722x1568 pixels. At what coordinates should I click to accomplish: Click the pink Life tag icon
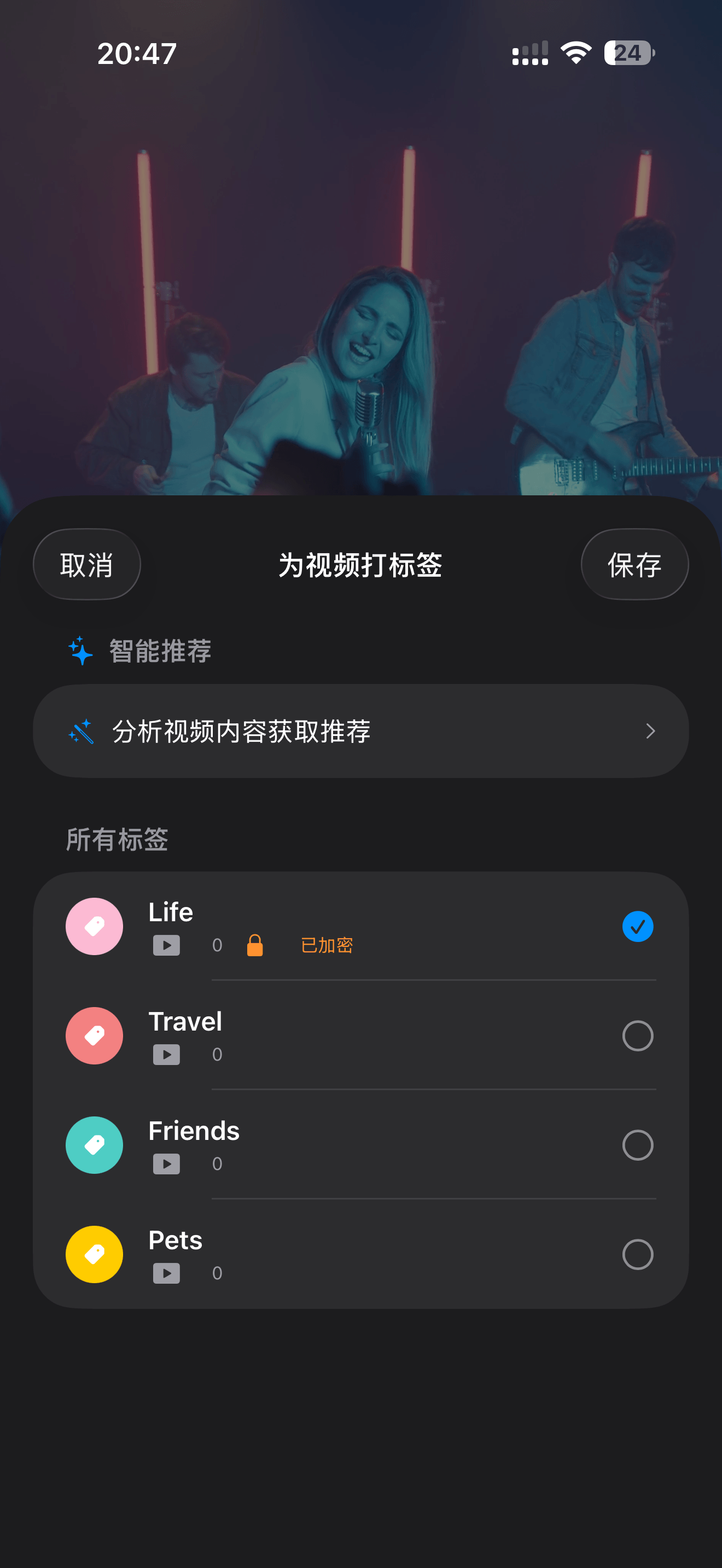point(94,926)
